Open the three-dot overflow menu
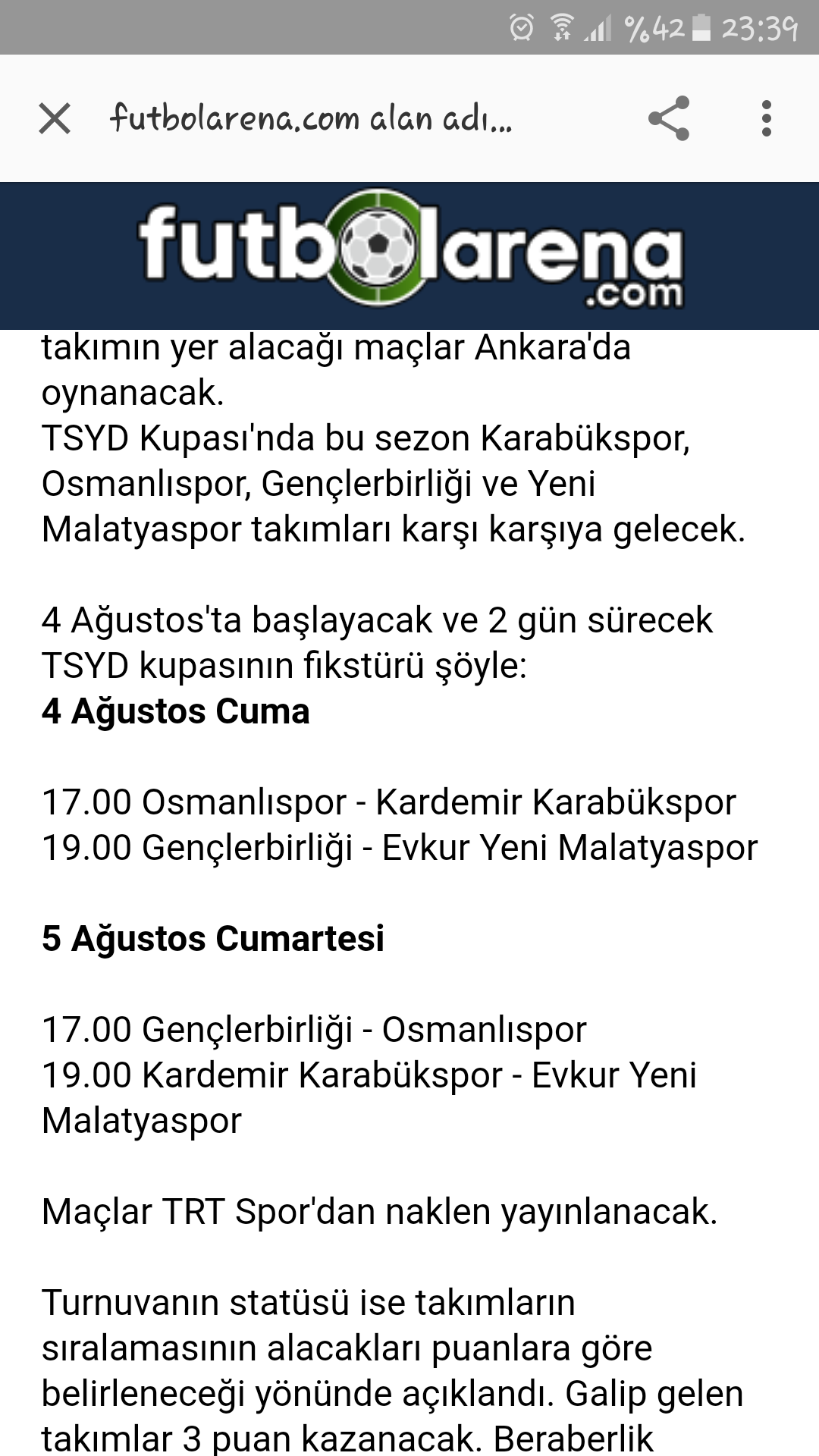819x1456 pixels. coord(767,118)
